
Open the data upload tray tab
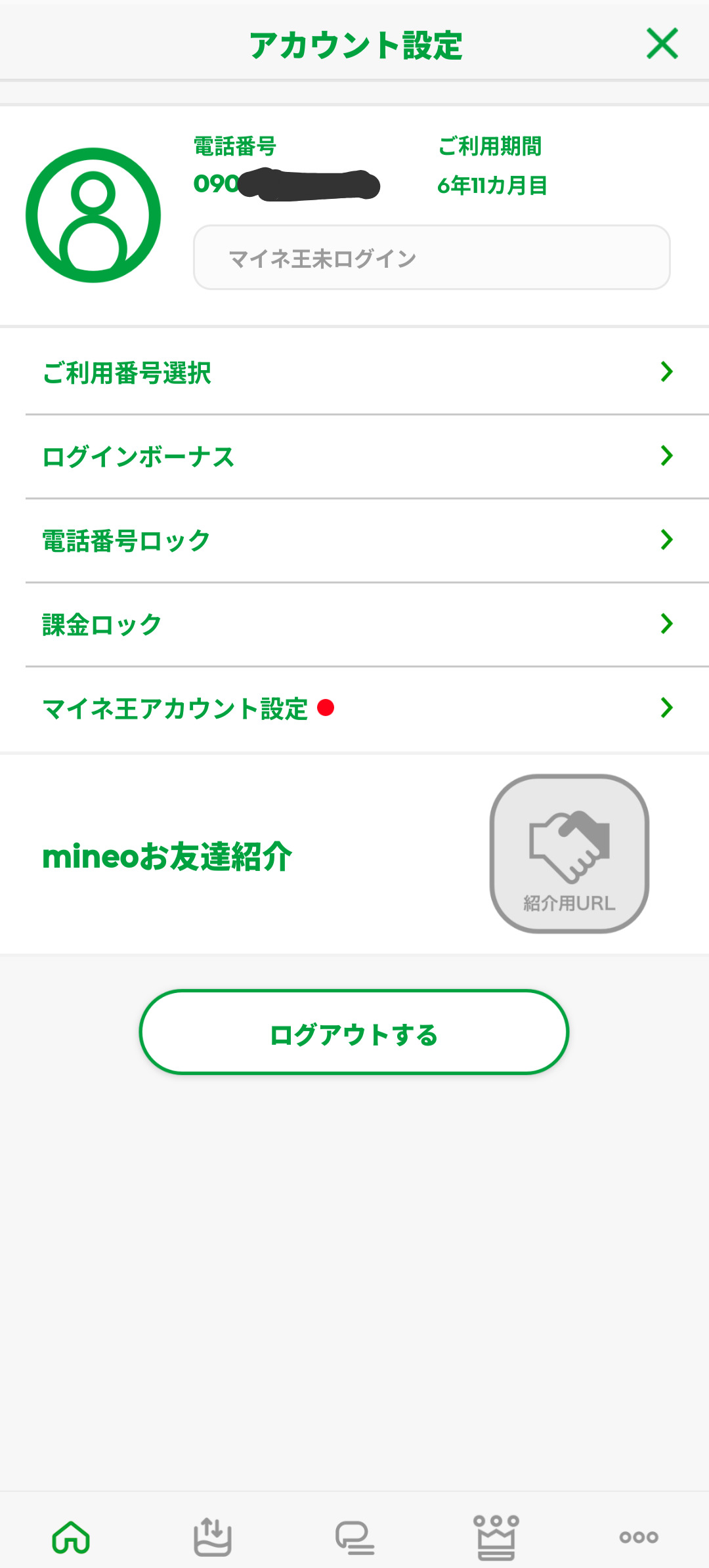212,1536
